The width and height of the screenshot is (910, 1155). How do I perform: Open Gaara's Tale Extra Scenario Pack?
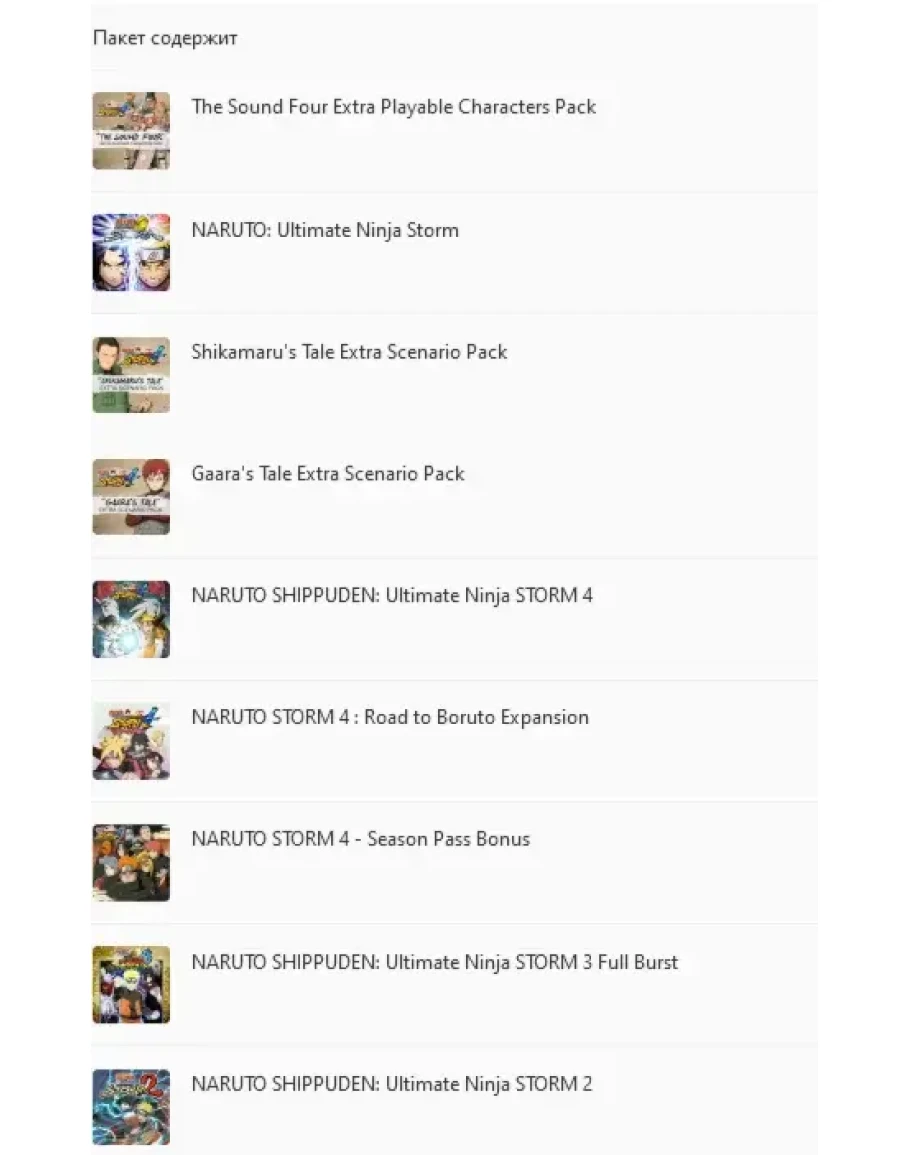click(328, 474)
